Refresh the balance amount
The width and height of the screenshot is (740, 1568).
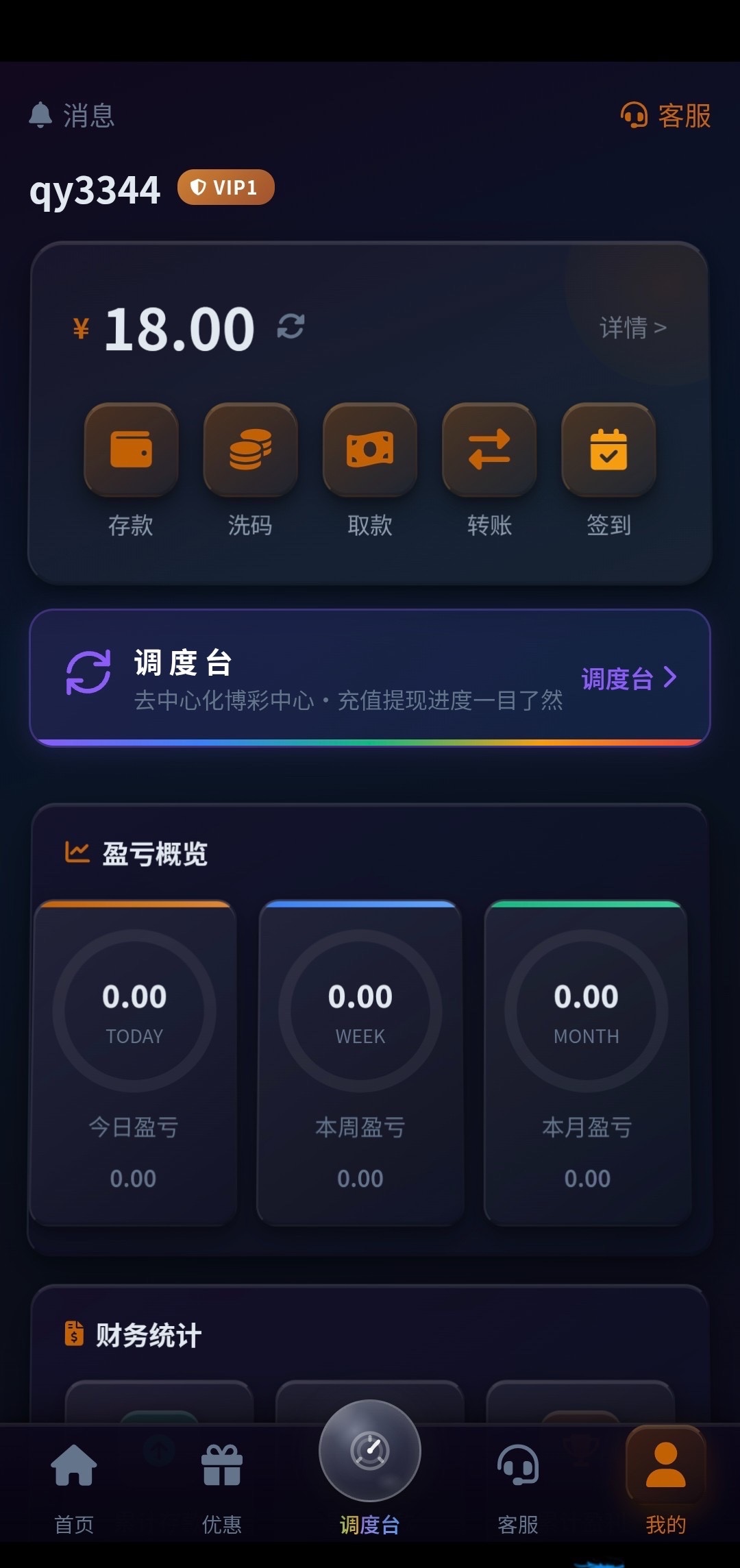291,326
